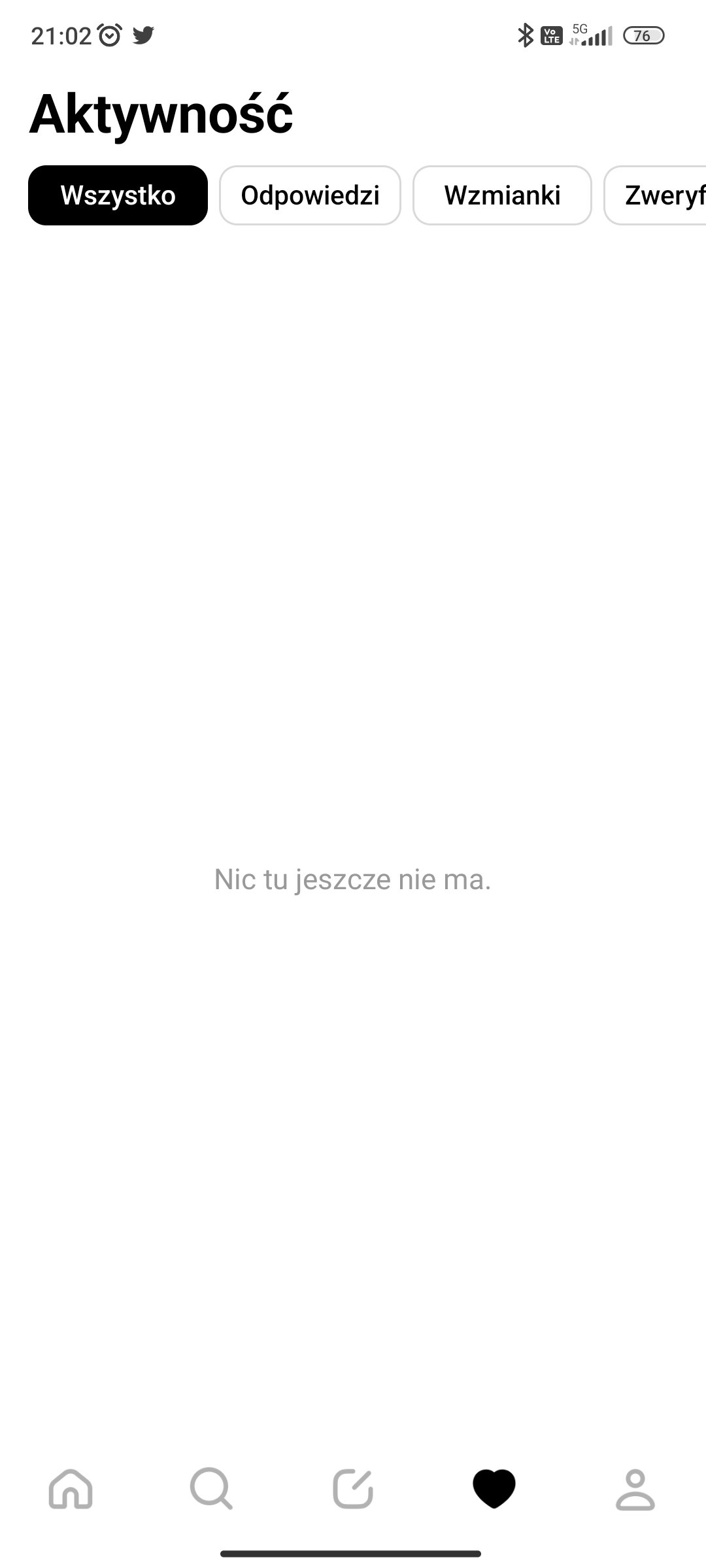
Task: Open the partially visible Zweryfikowane filter
Action: 655,195
